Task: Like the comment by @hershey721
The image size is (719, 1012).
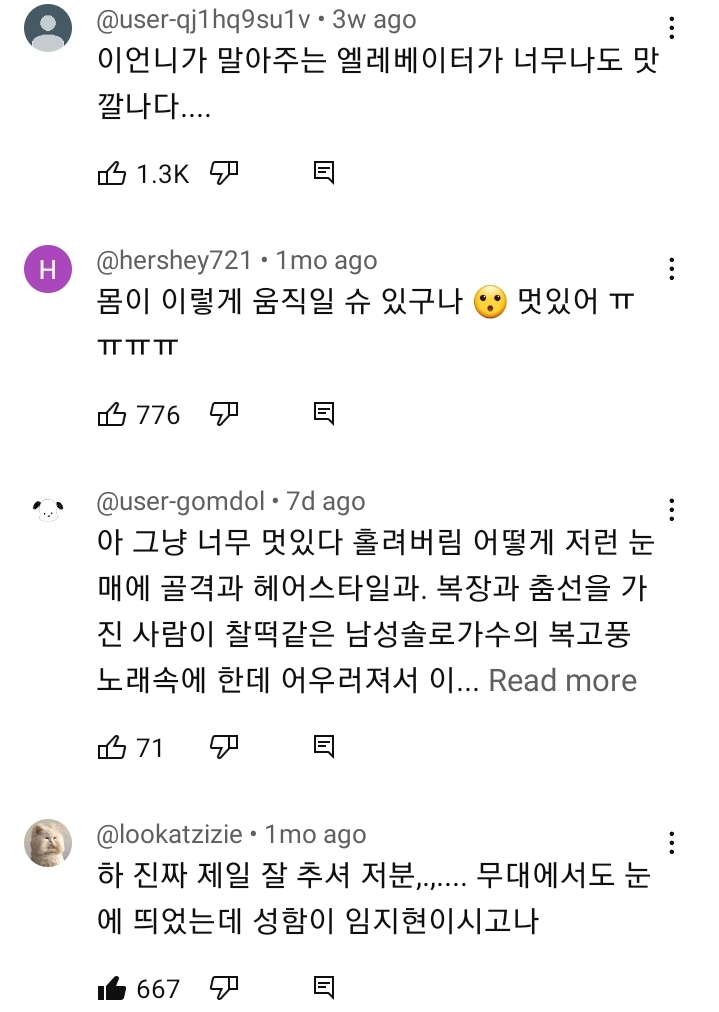Action: 111,414
